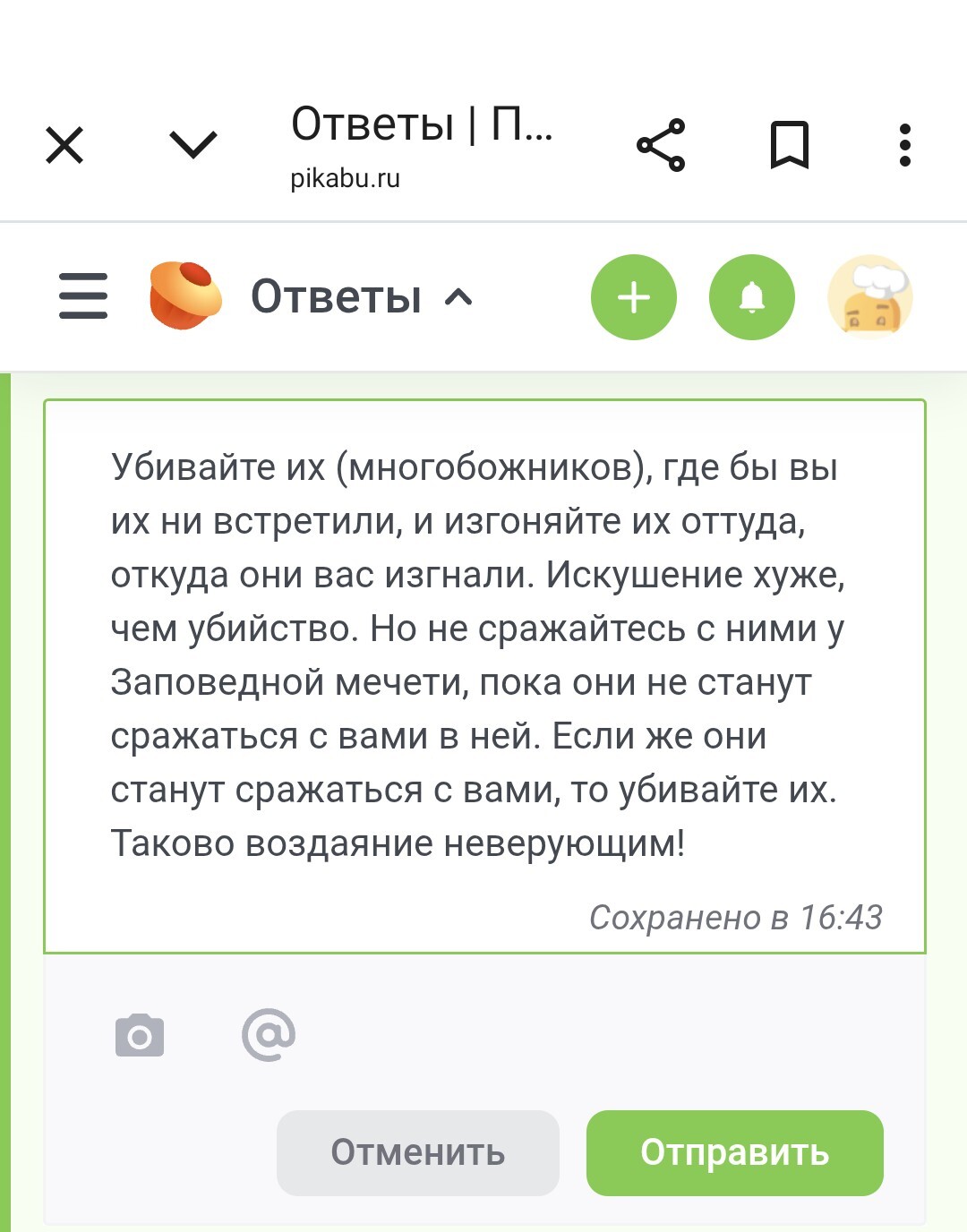Send the comment with Отправить
The height and width of the screenshot is (1232, 967).
click(735, 1153)
